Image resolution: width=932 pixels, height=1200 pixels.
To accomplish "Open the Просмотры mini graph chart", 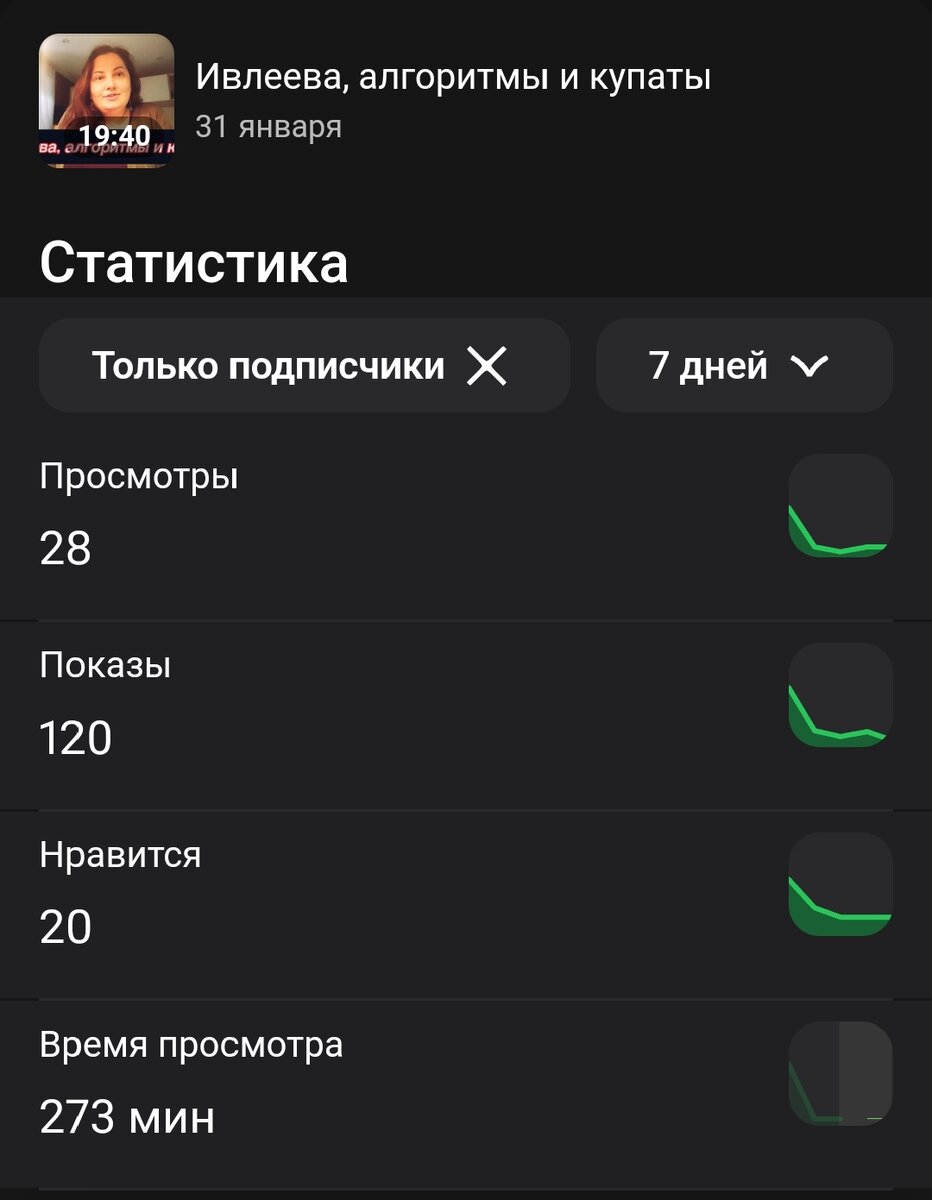I will click(841, 506).
